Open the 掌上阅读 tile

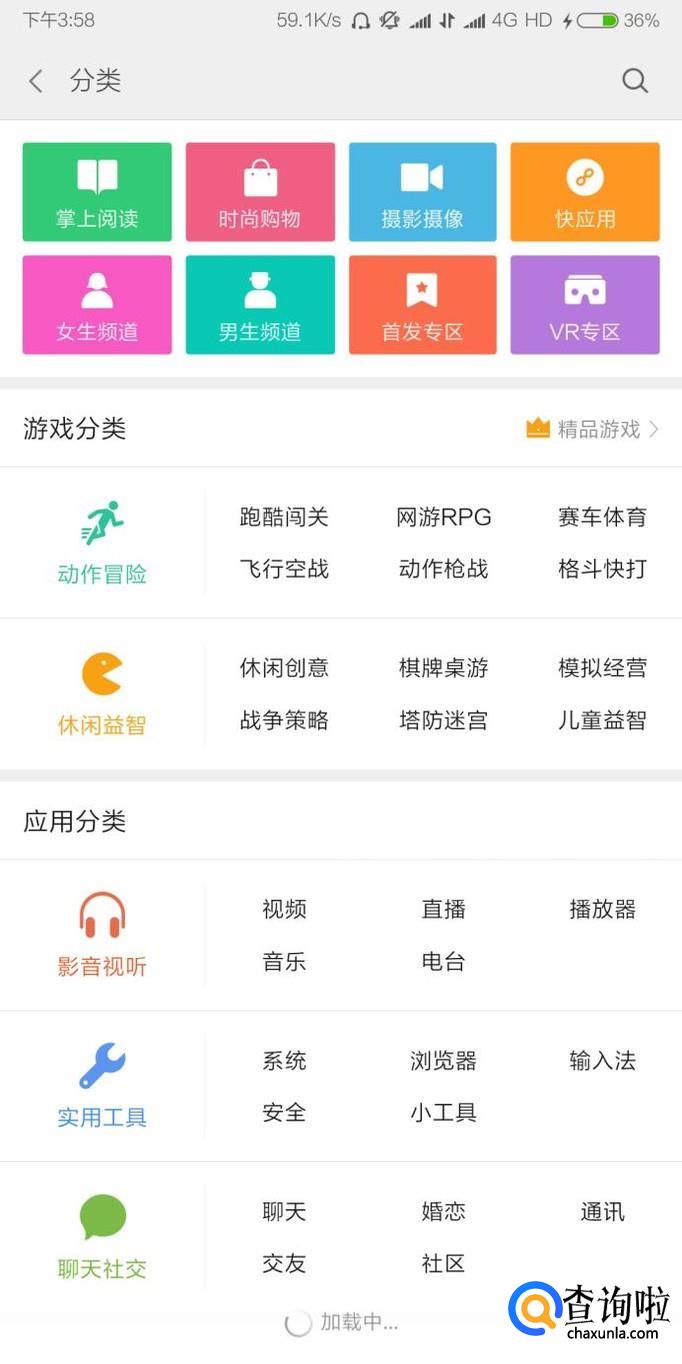click(97, 192)
